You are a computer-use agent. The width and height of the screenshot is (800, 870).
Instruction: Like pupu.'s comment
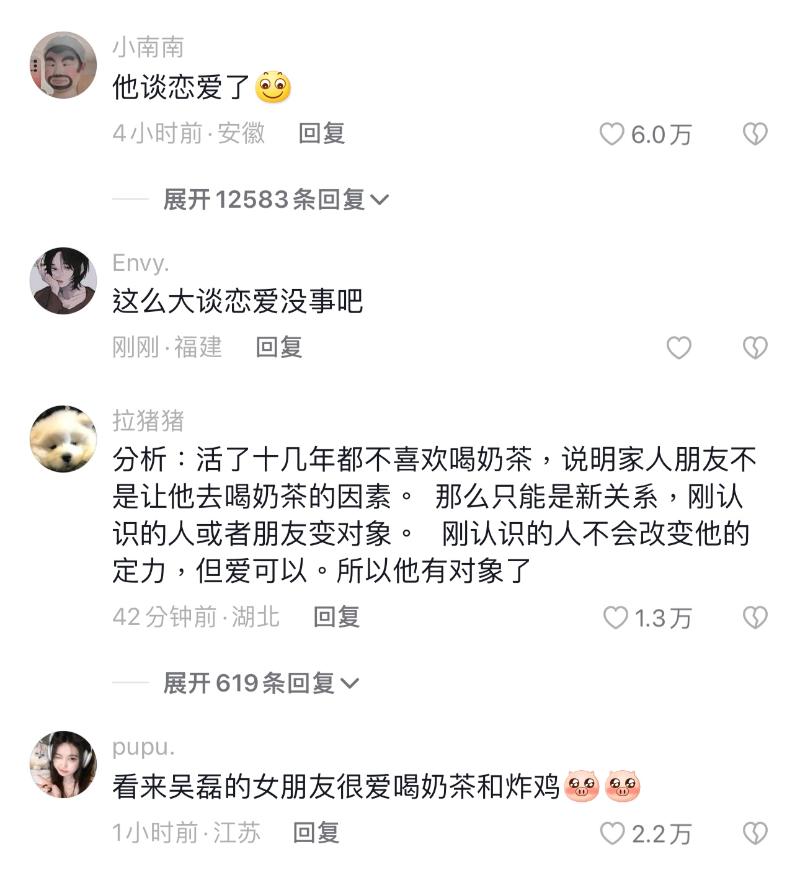tap(612, 833)
